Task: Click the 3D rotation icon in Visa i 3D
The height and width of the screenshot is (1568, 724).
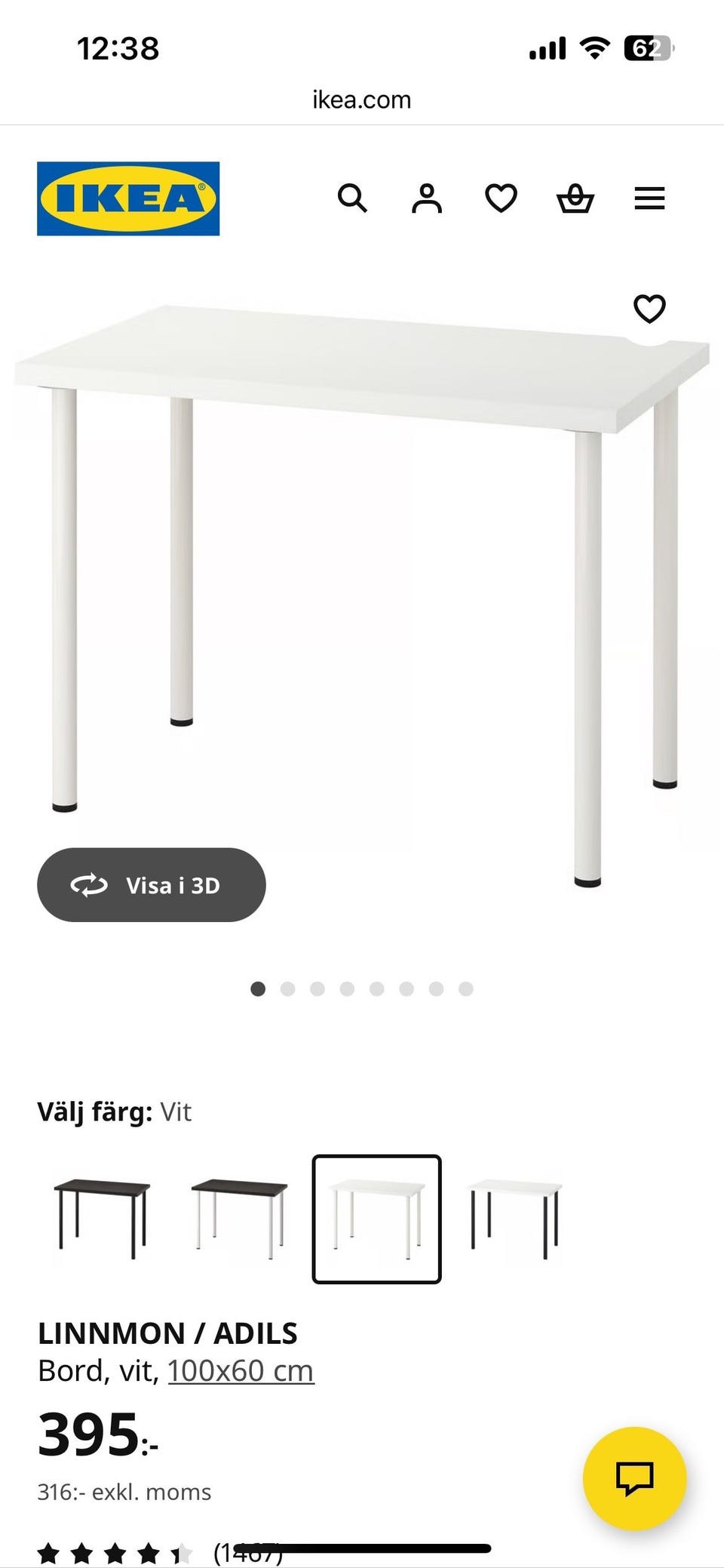Action: coord(90,885)
